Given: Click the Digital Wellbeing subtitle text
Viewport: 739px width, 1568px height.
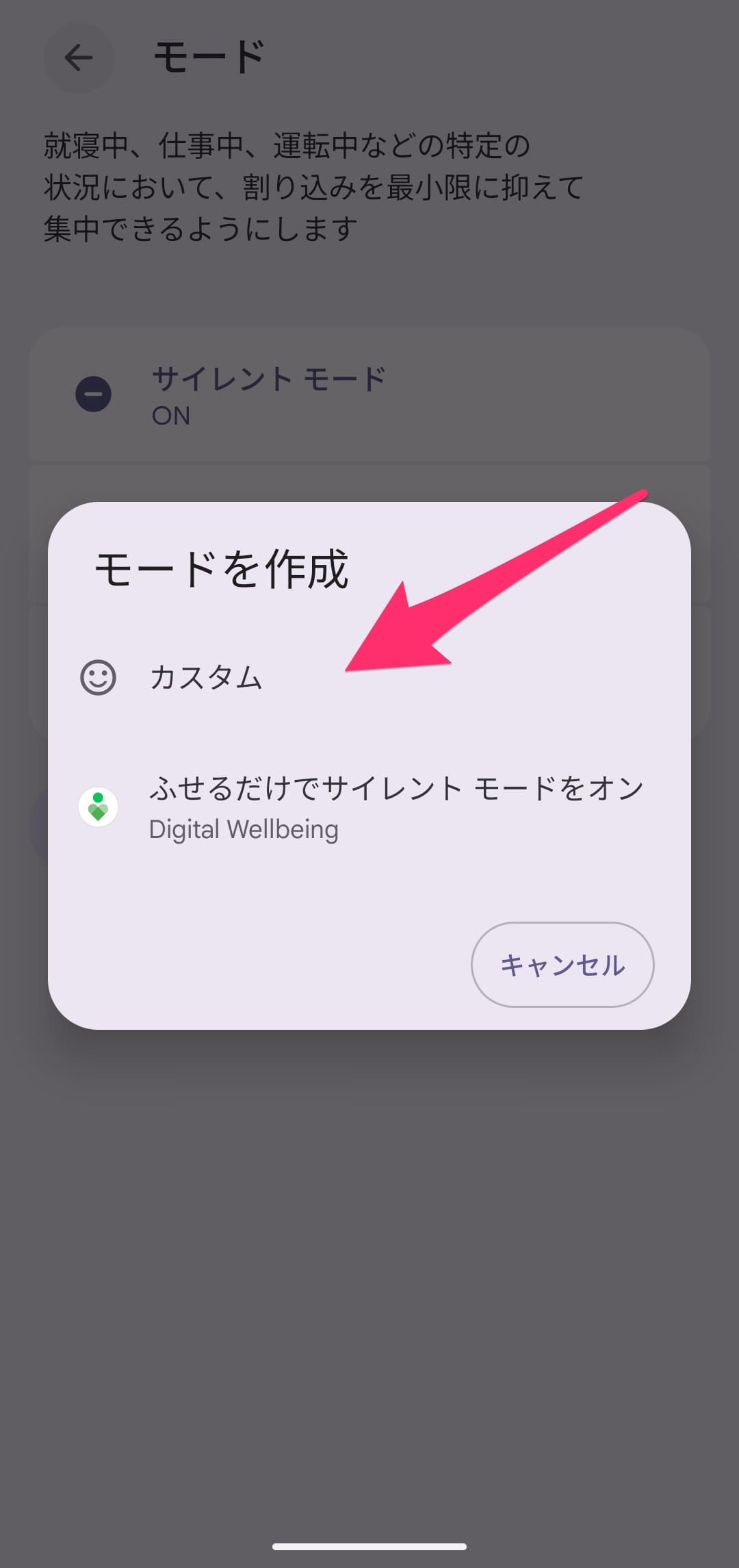Looking at the screenshot, I should 244,829.
